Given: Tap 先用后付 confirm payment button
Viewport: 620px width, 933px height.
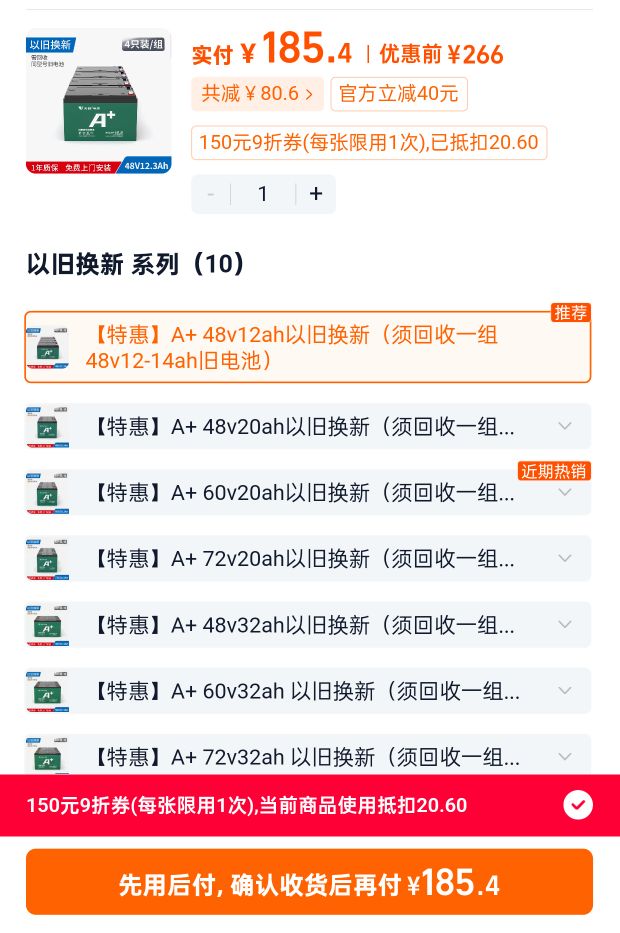Looking at the screenshot, I should 309,882.
